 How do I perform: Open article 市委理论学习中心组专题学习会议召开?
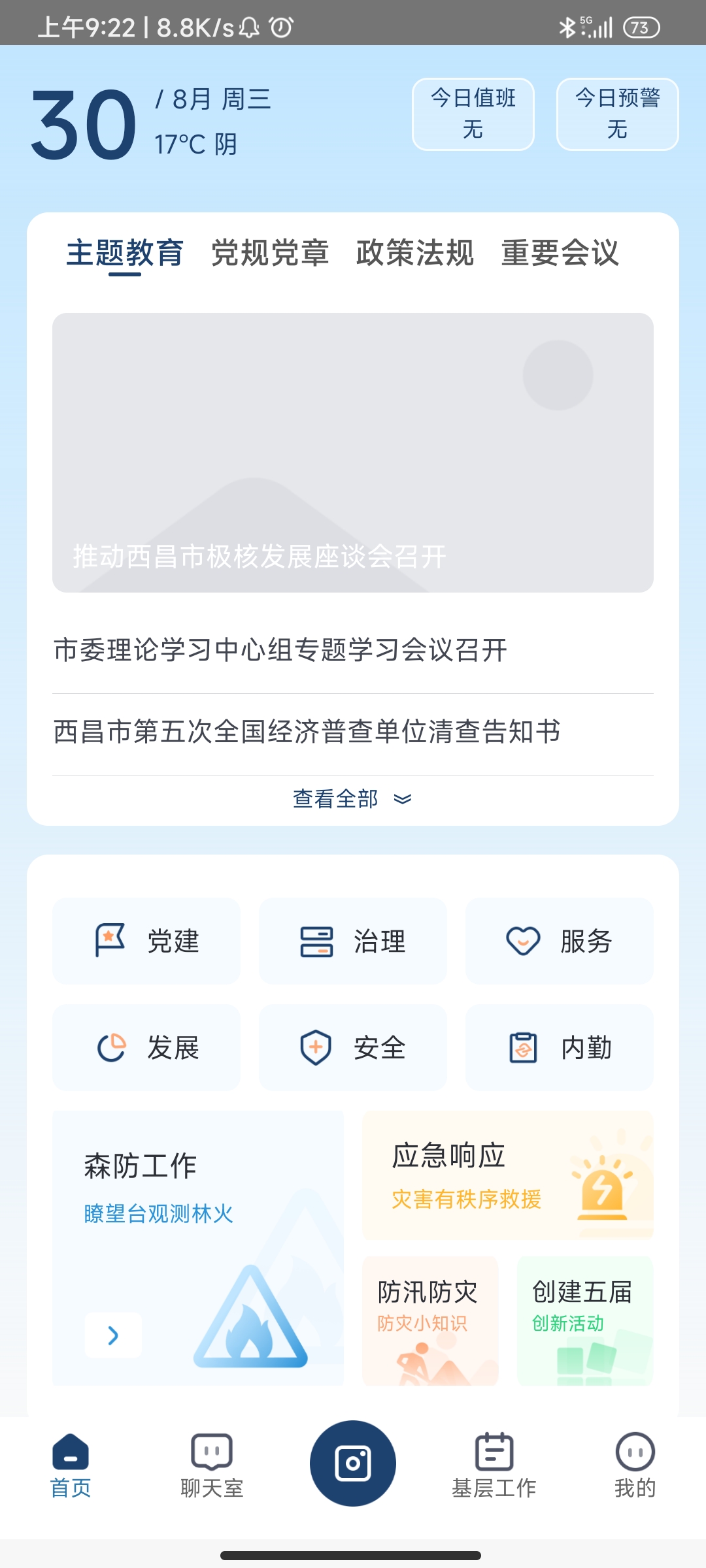281,650
